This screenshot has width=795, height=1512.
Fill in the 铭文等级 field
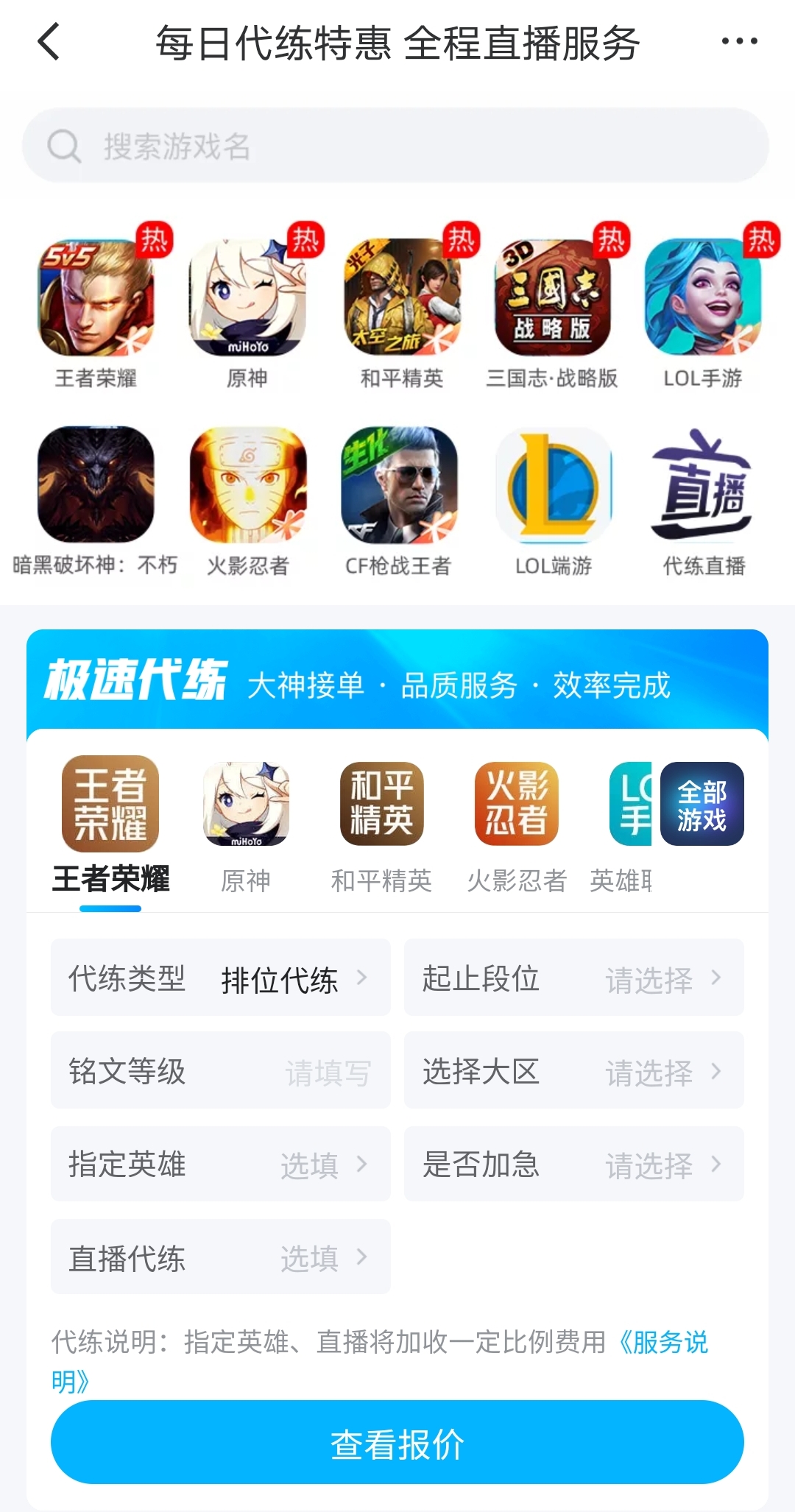point(220,1071)
